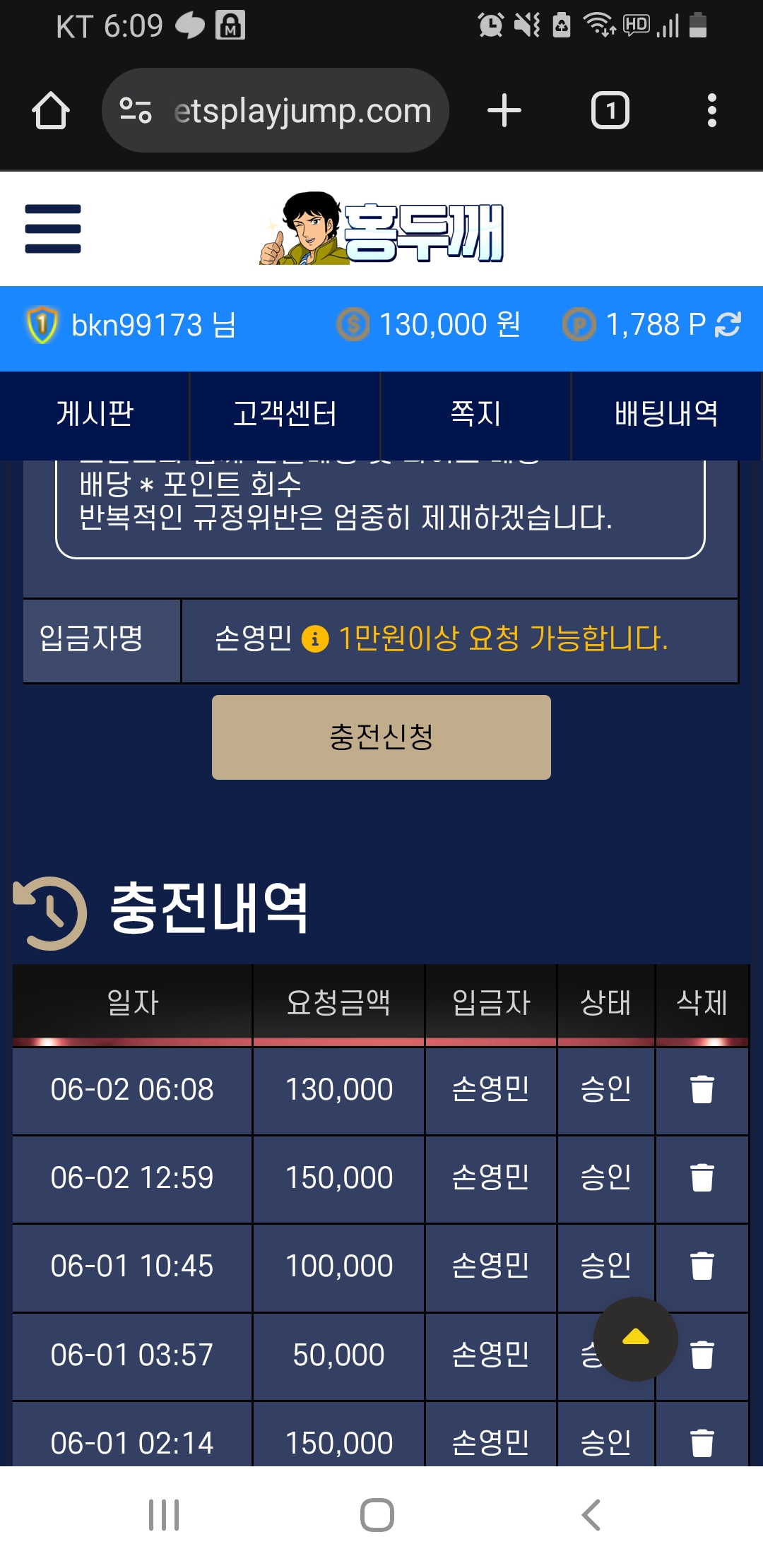763x1568 pixels.
Task: Tap the system back button
Action: tap(591, 1516)
